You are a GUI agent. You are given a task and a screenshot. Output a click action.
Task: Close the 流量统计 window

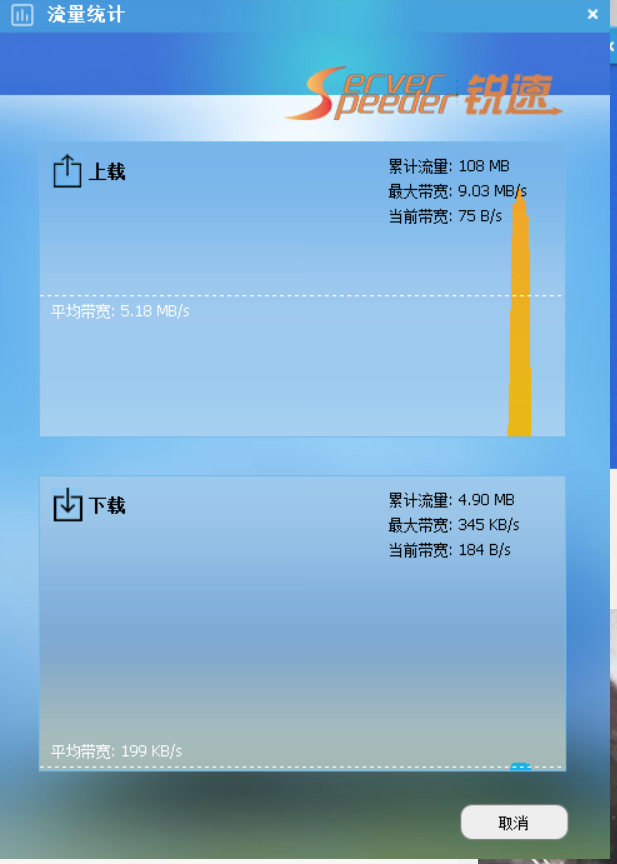(593, 15)
